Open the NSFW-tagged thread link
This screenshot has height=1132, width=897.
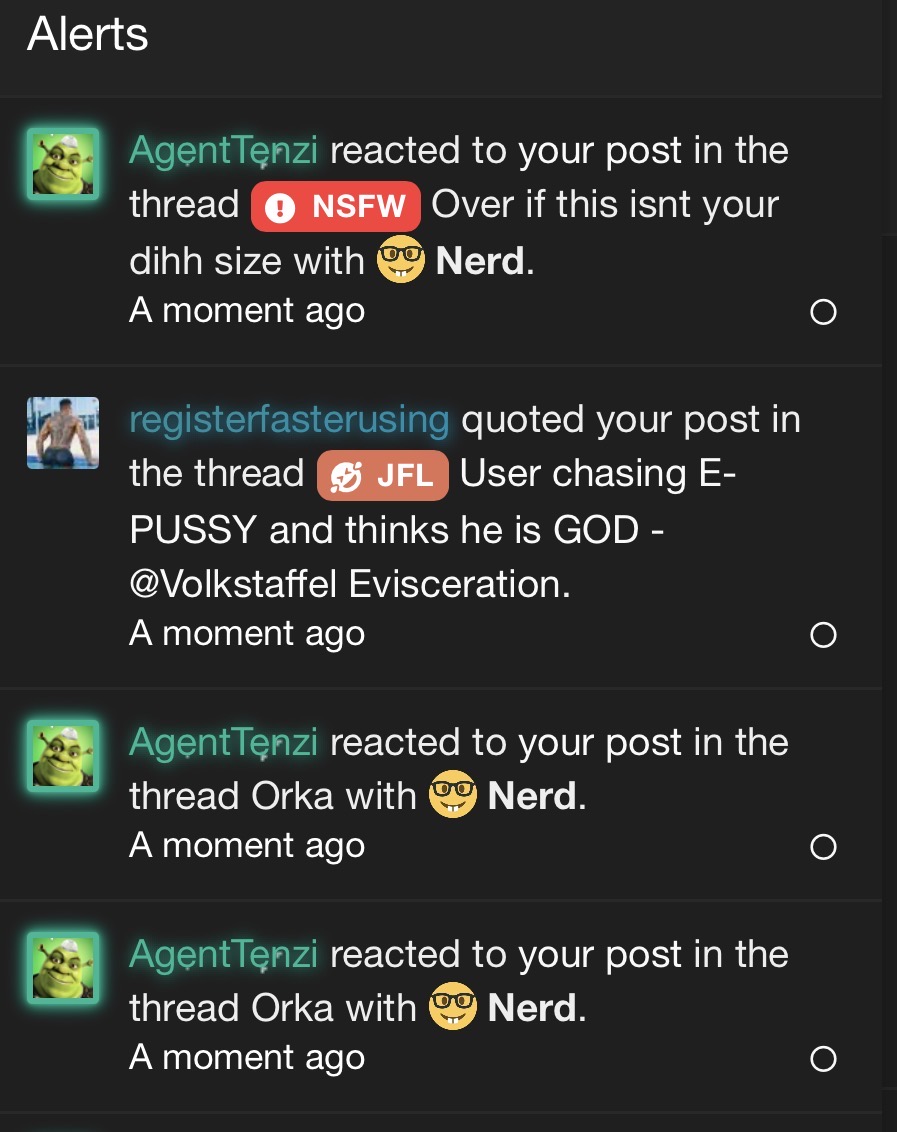[604, 206]
